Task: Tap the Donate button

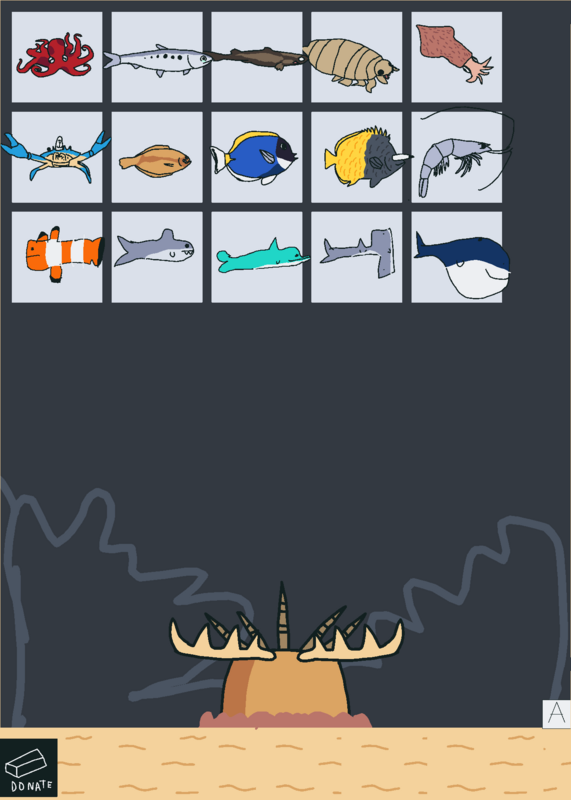Action: 29,767
